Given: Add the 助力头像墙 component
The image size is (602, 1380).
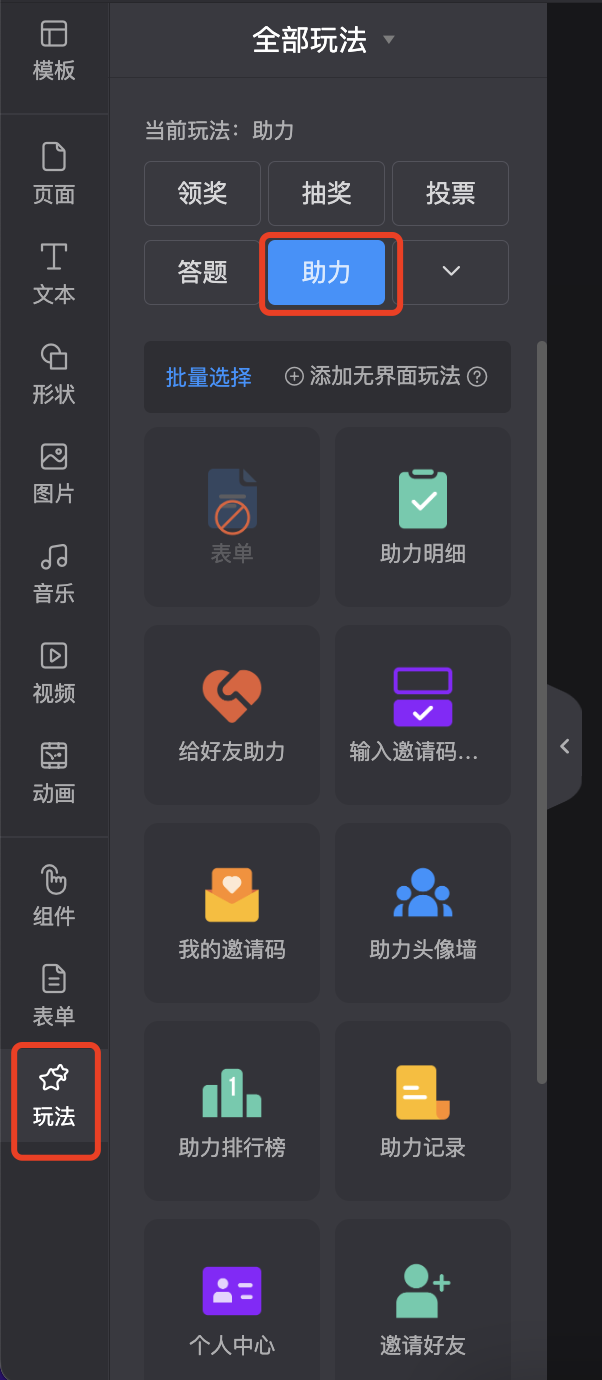Looking at the screenshot, I should point(423,913).
